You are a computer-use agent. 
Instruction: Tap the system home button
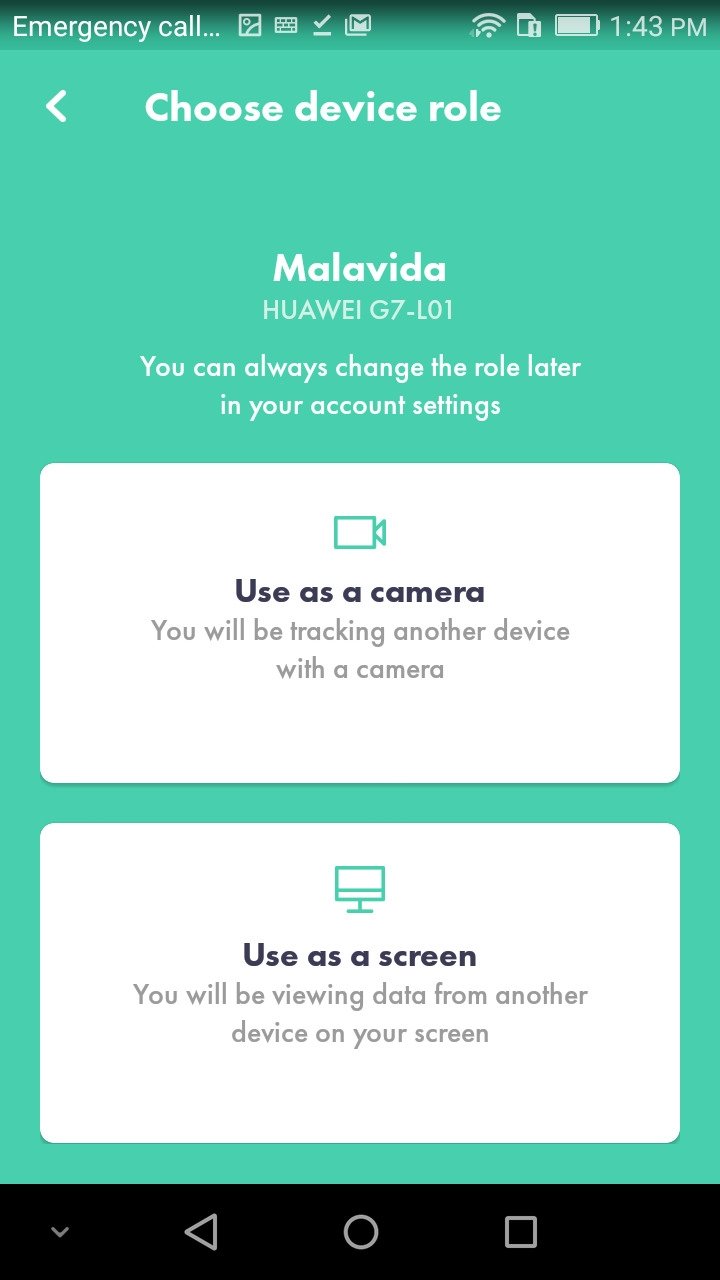(x=360, y=1232)
